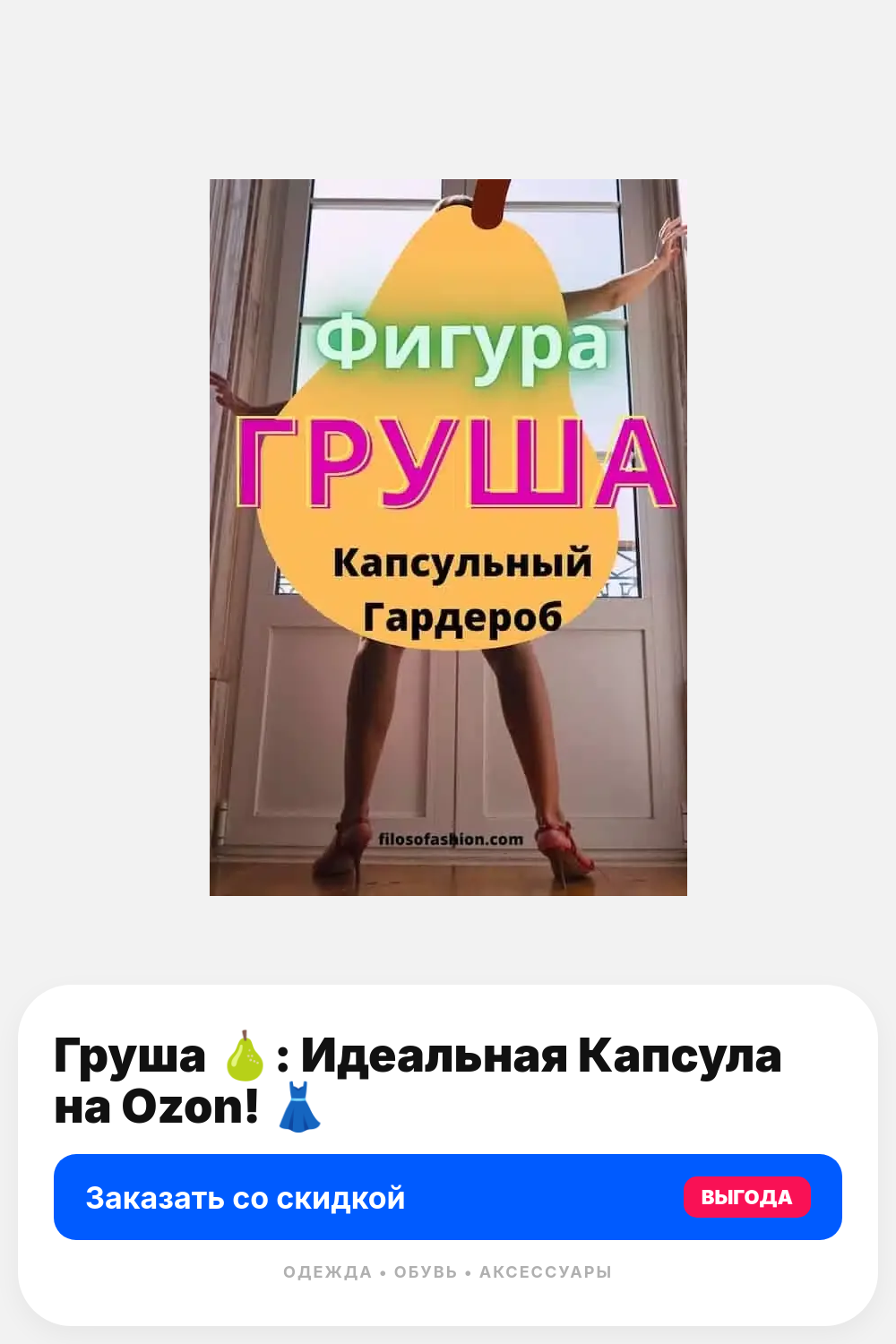
Task: Open the Фигура Груша capsule wardrobe image
Action: (x=448, y=538)
